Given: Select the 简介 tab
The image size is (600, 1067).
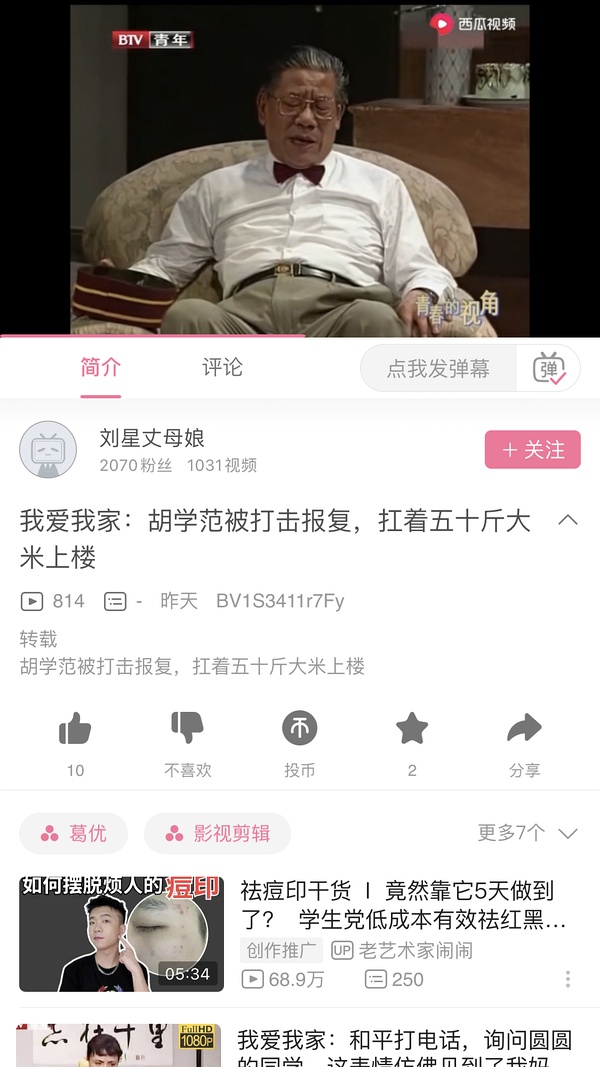Looking at the screenshot, I should click(100, 368).
